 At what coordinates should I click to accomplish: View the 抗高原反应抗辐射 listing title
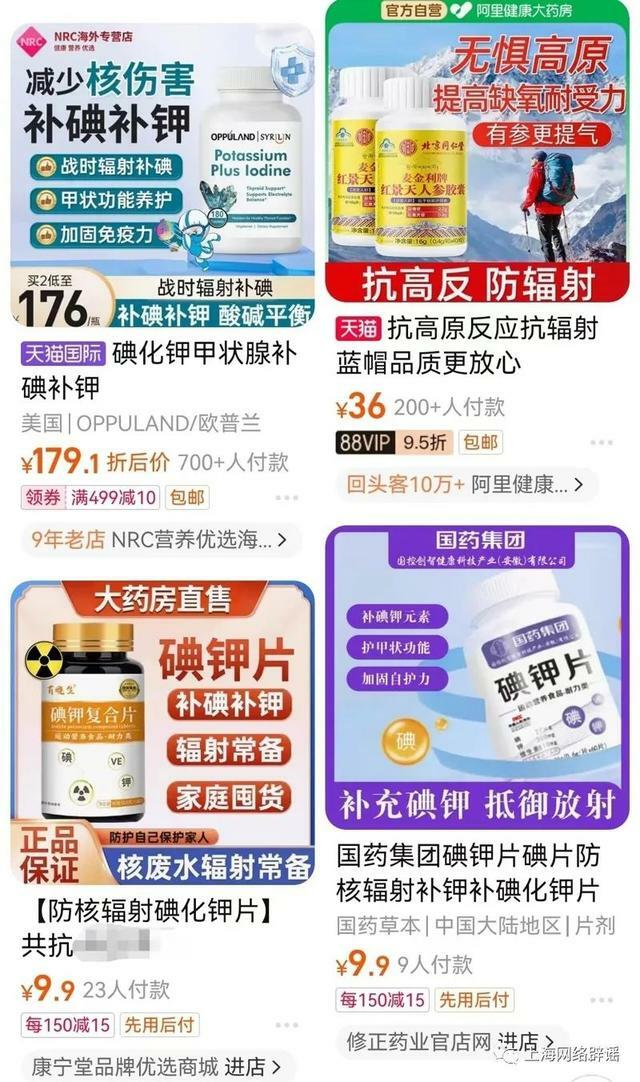(x=467, y=343)
